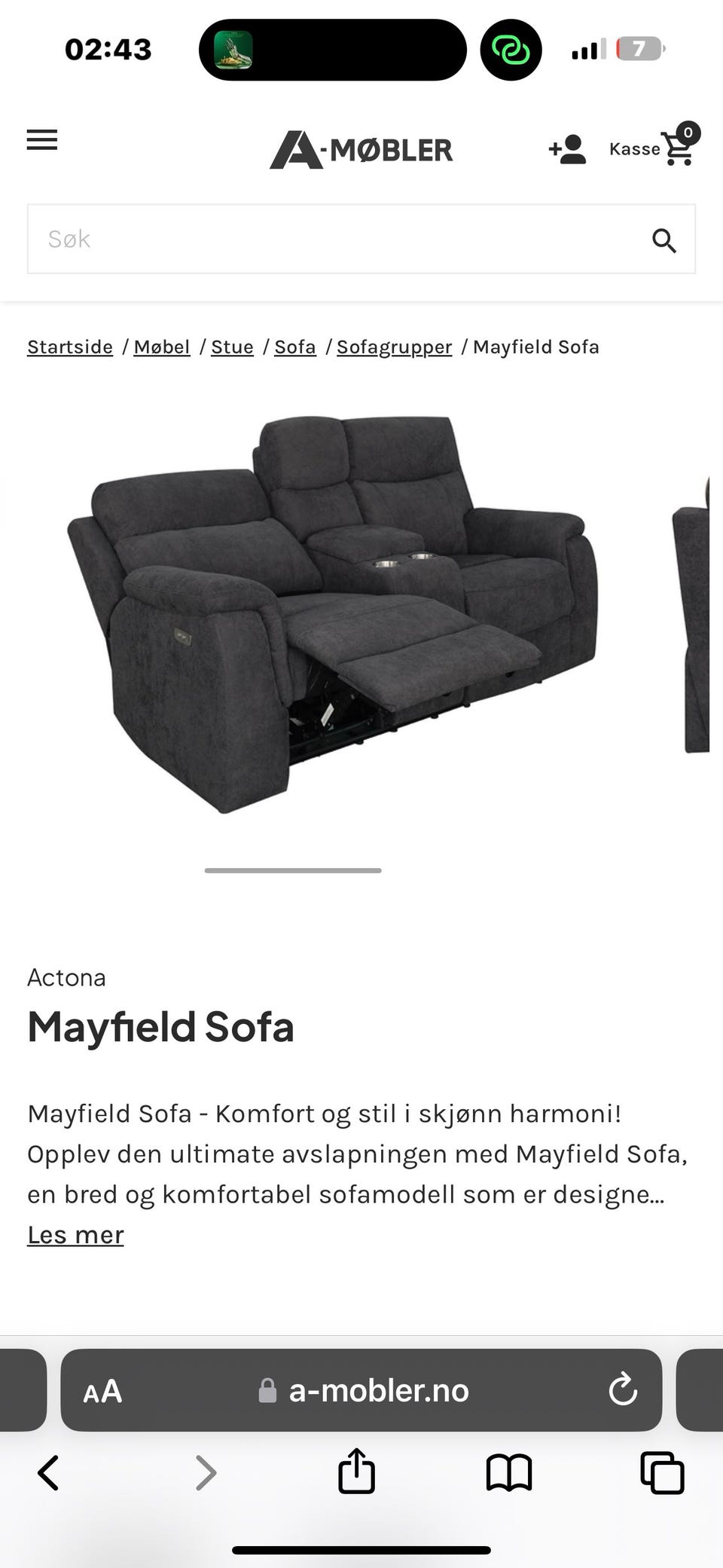Open the Stue breadcrumb link
Image resolution: width=723 pixels, height=1568 pixels.
coord(232,347)
